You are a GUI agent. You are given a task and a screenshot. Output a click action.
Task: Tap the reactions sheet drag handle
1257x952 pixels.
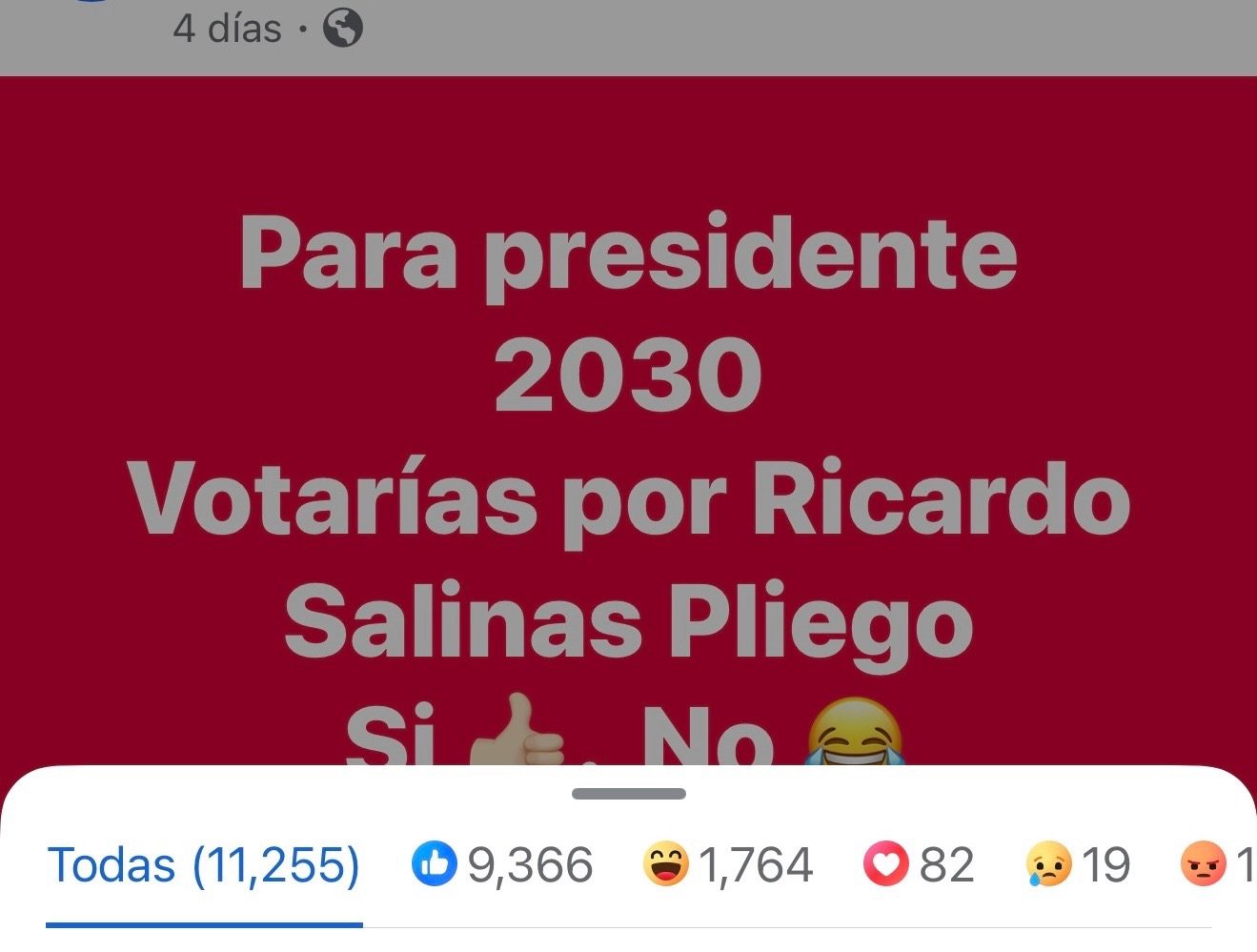628,794
